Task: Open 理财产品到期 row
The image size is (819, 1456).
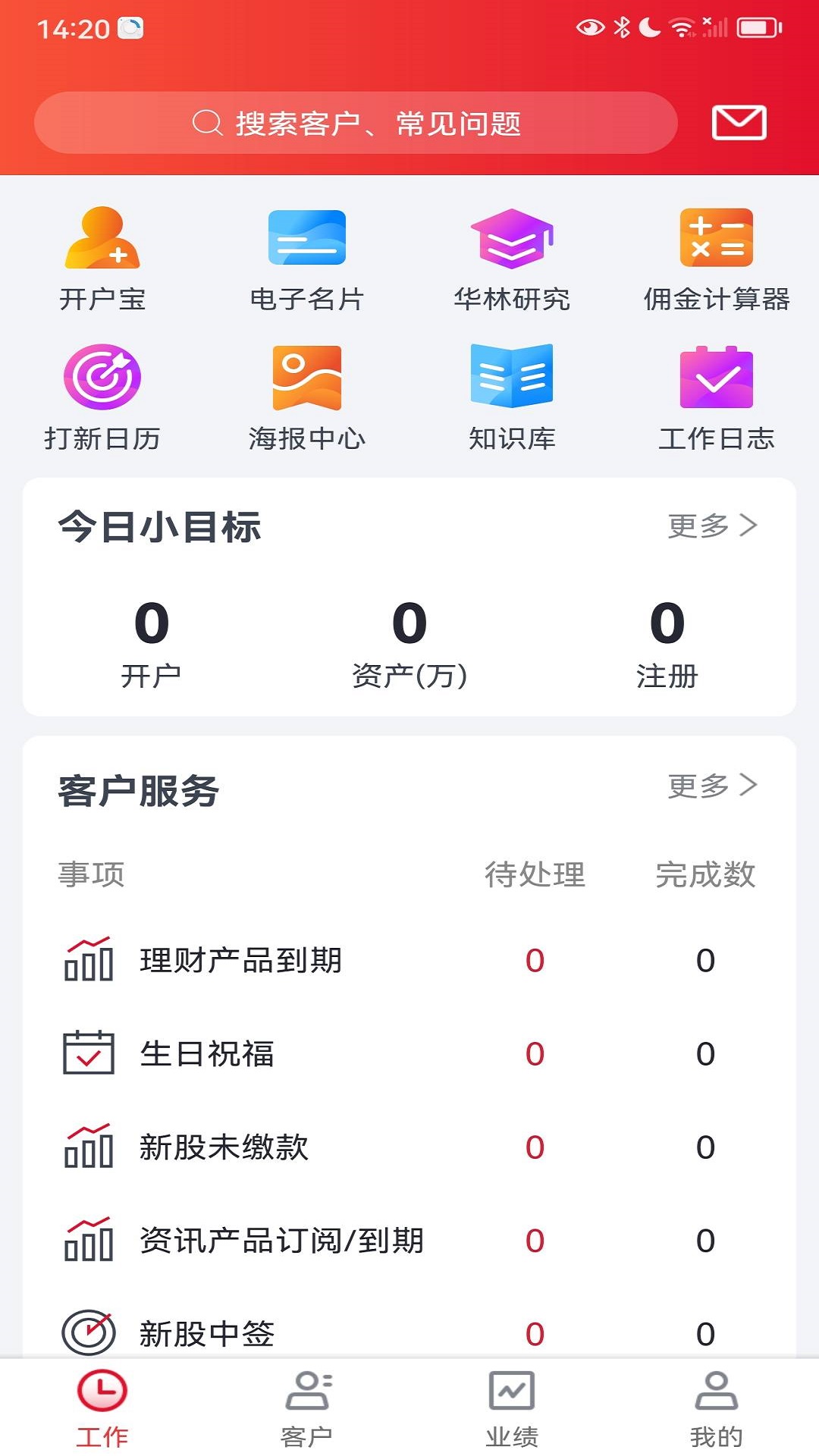Action: point(241,961)
